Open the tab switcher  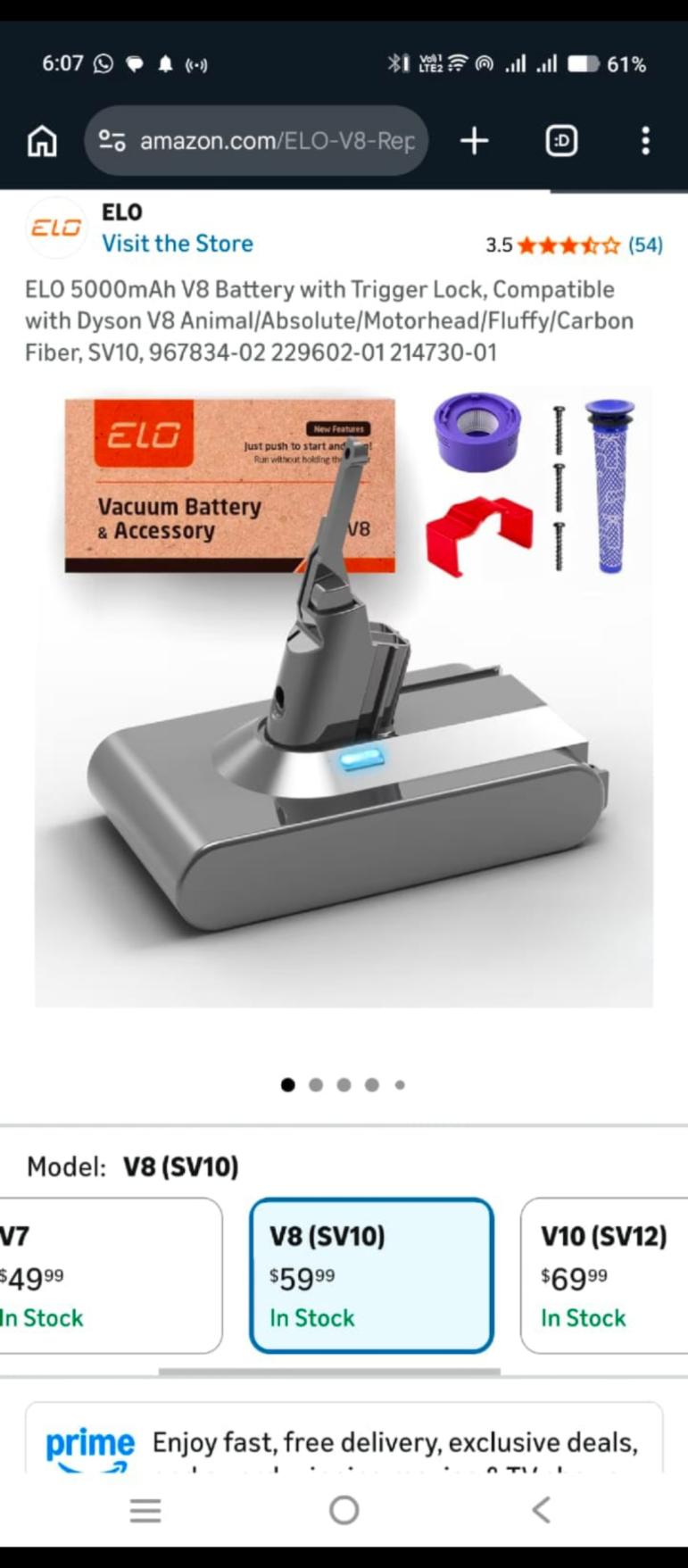(x=561, y=141)
